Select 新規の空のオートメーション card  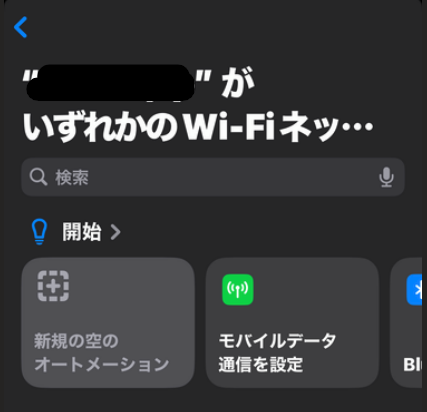(108, 323)
